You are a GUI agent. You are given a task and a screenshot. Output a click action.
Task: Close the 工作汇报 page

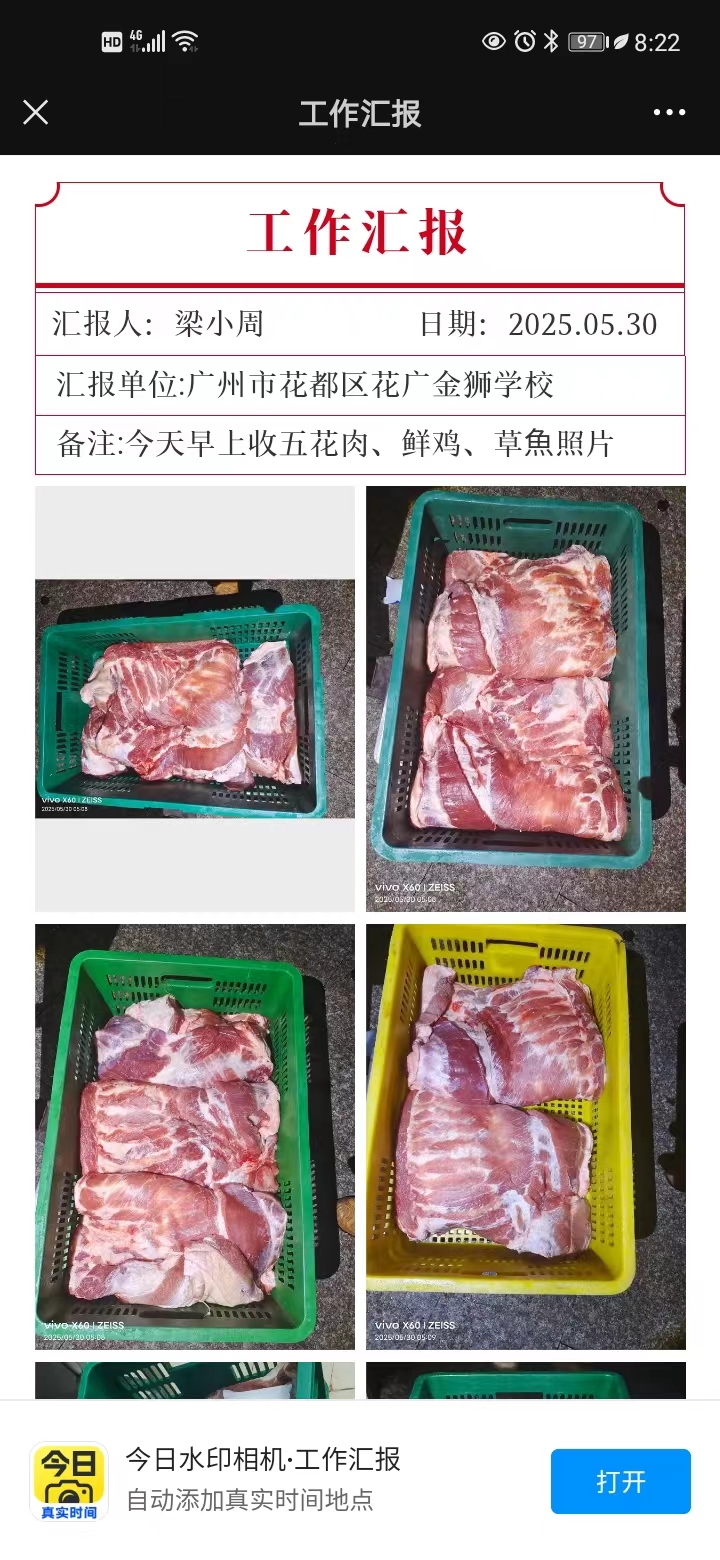tap(36, 112)
